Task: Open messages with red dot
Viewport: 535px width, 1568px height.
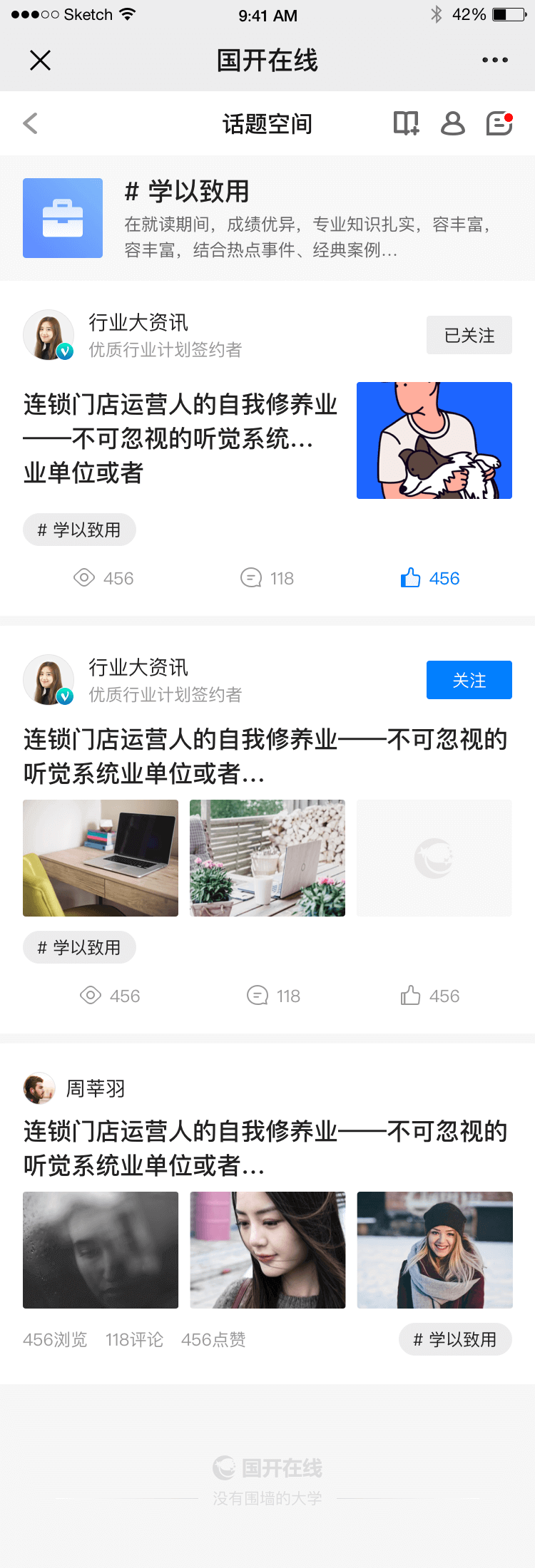Action: 499,123
